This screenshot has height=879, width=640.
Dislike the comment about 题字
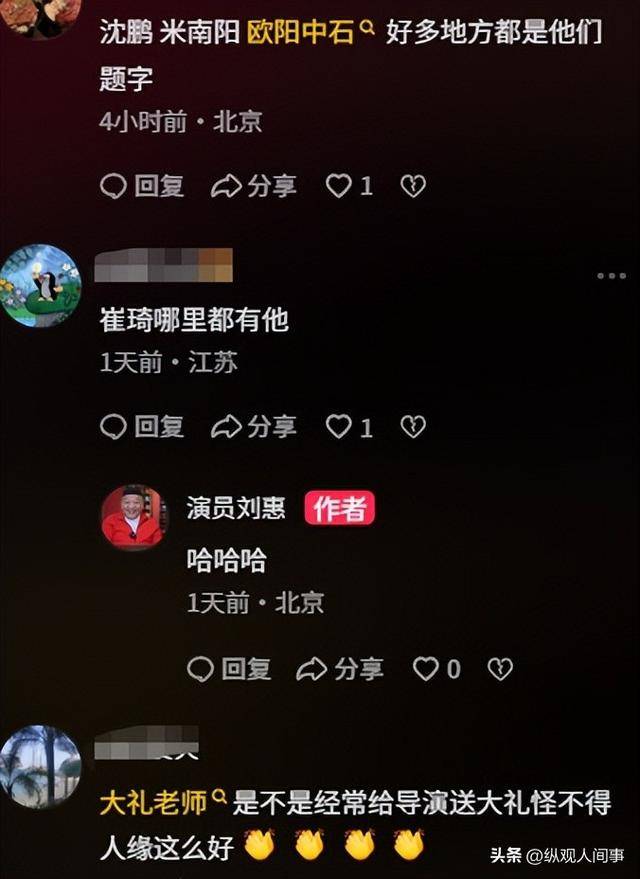click(x=413, y=186)
